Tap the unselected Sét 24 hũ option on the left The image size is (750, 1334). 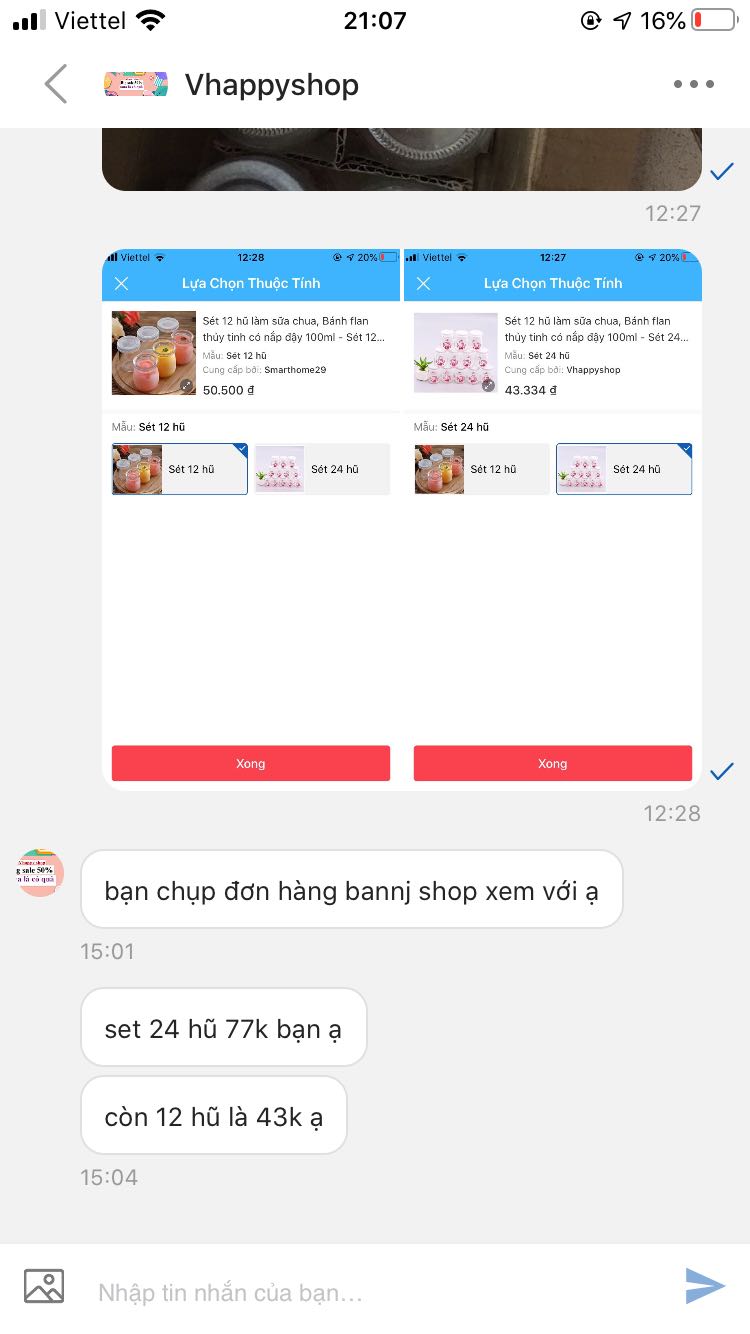point(322,468)
